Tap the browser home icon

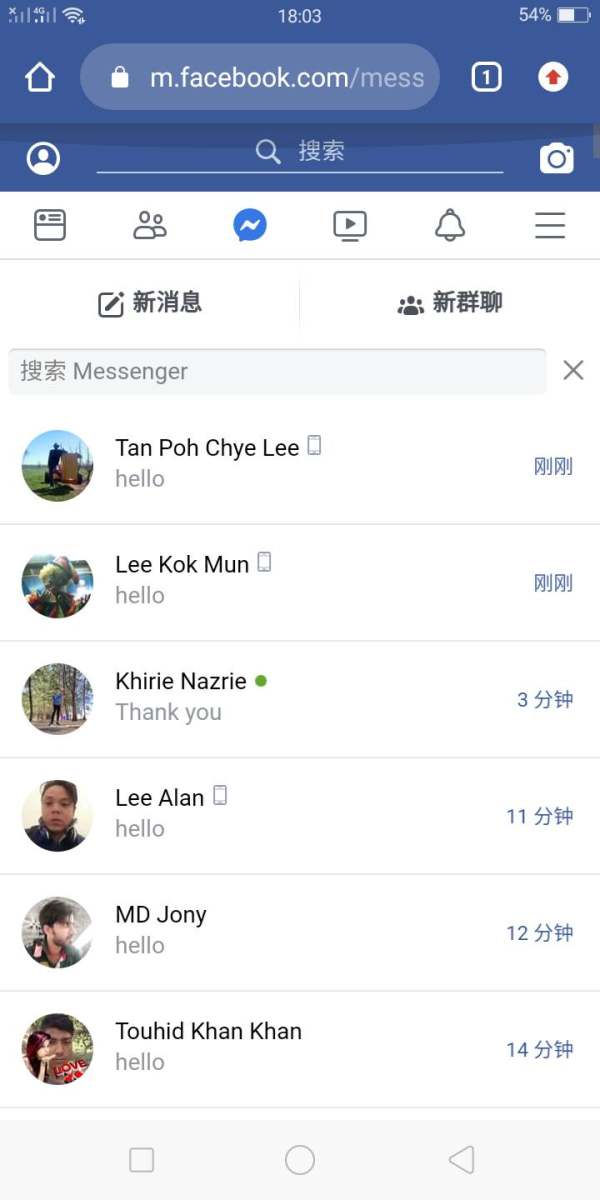[x=40, y=77]
